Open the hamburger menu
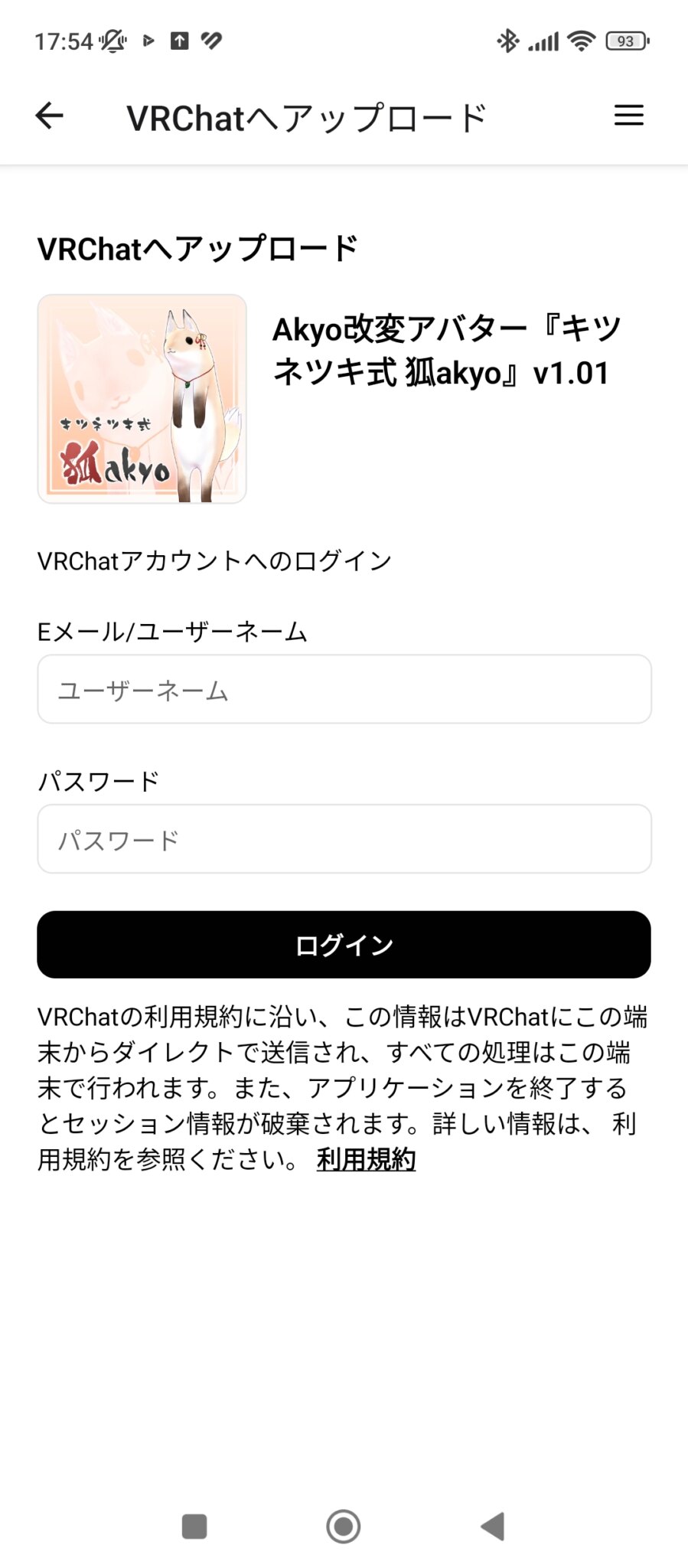688x1568 pixels. click(628, 116)
